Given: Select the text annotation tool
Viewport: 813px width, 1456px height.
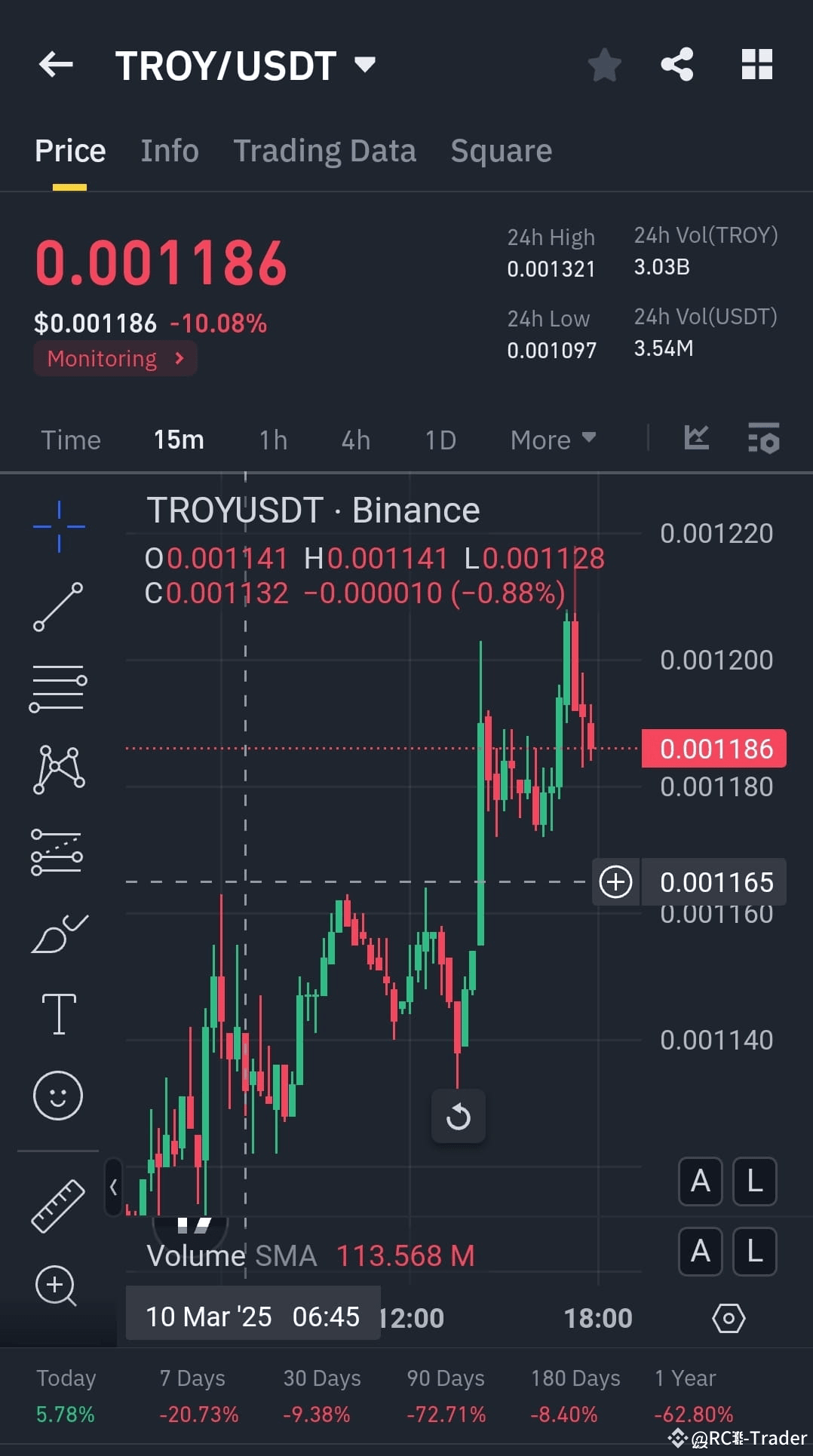Looking at the screenshot, I should (x=58, y=1014).
